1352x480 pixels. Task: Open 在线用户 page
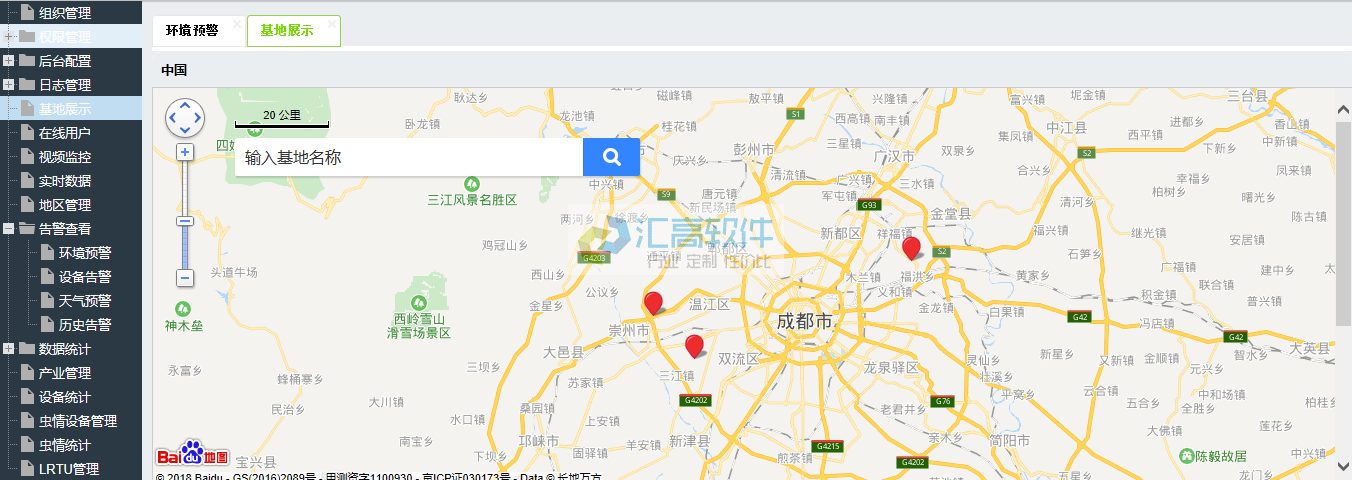[64, 133]
